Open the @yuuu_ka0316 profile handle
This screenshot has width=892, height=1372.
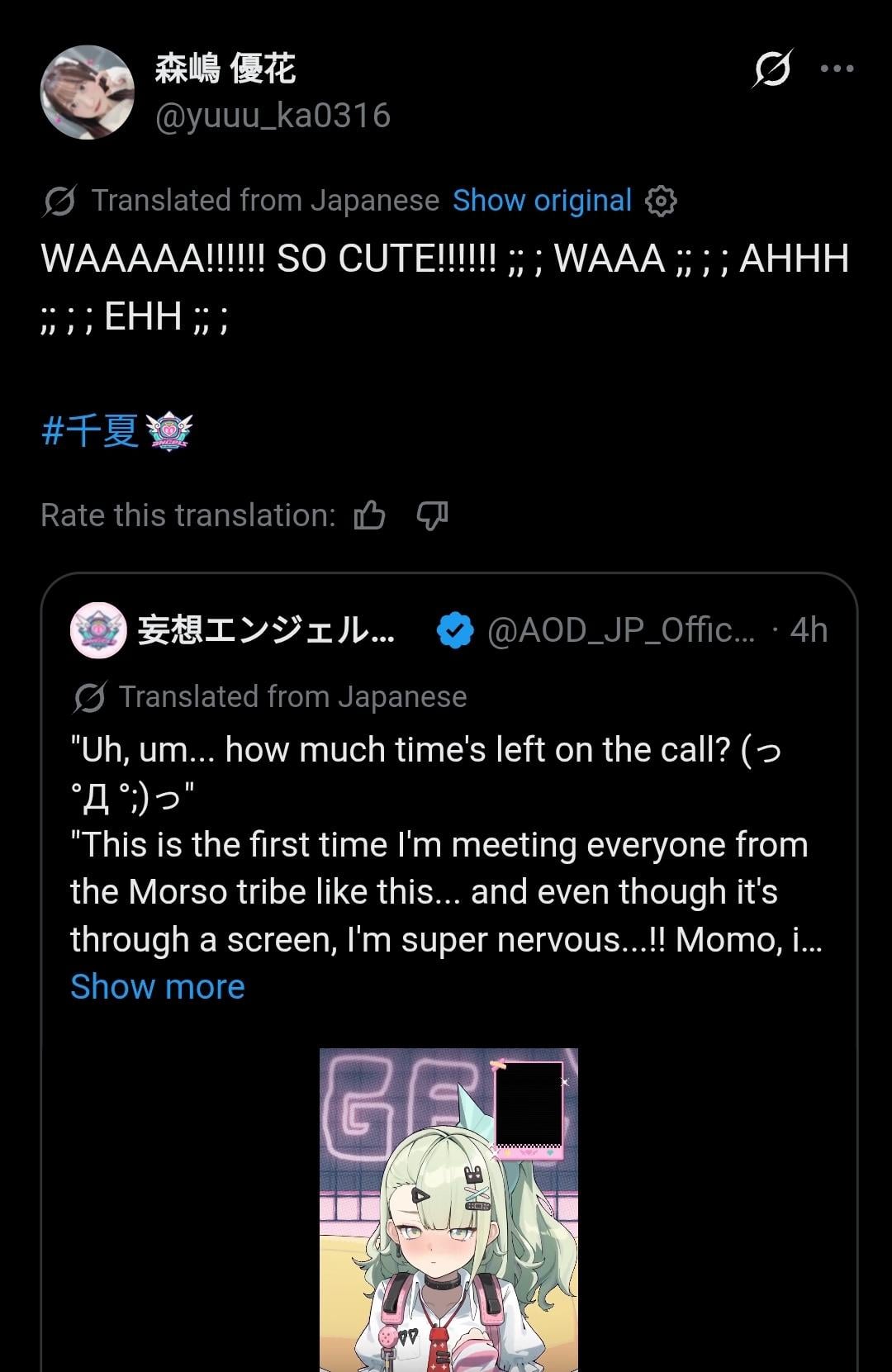click(x=273, y=116)
